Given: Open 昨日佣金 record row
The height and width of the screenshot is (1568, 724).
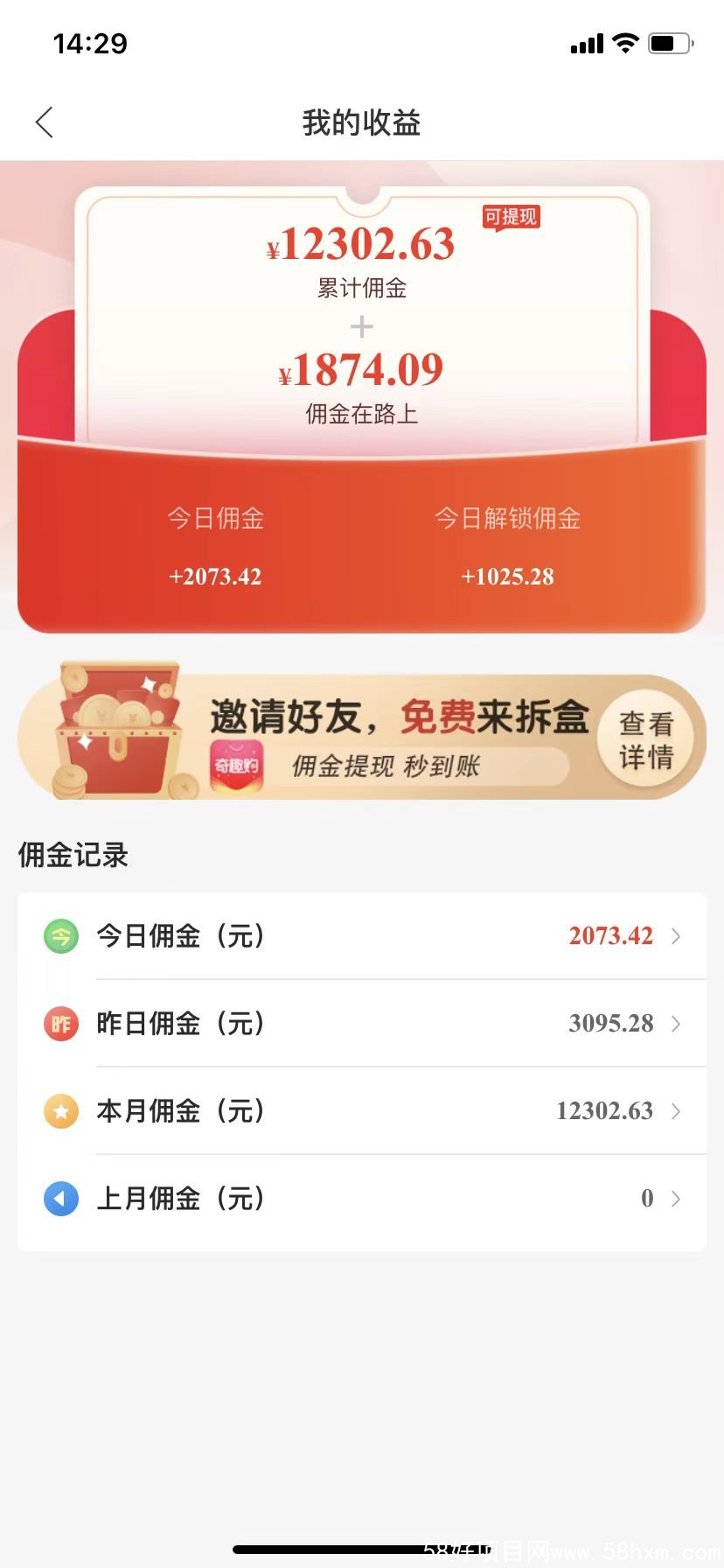Looking at the screenshot, I should [x=362, y=1024].
